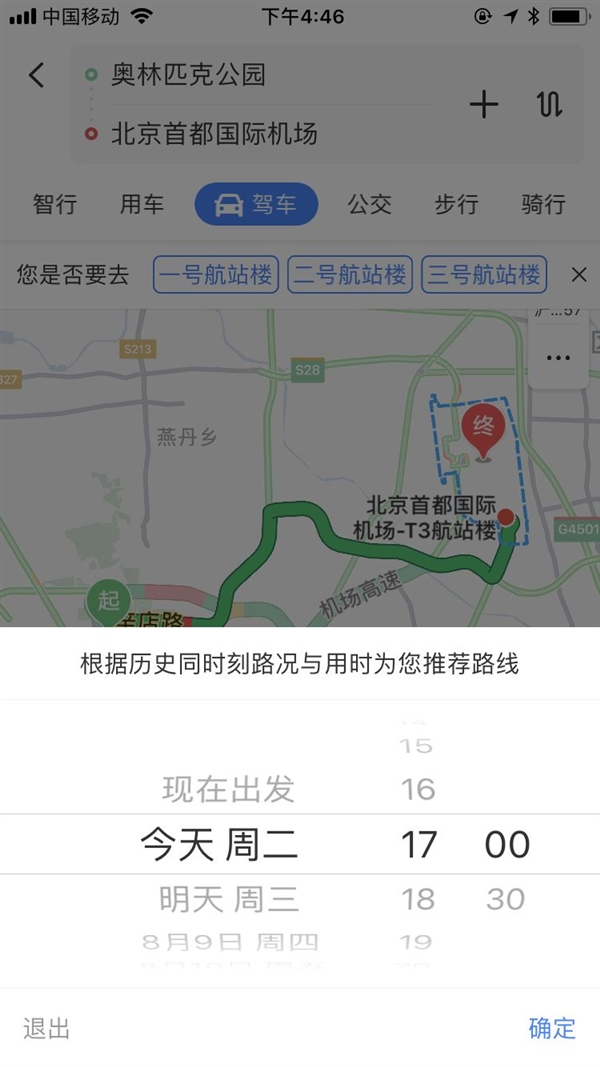Viewport: 600px width, 1067px height.
Task: Switch to the 骑行 tab
Action: tap(543, 205)
